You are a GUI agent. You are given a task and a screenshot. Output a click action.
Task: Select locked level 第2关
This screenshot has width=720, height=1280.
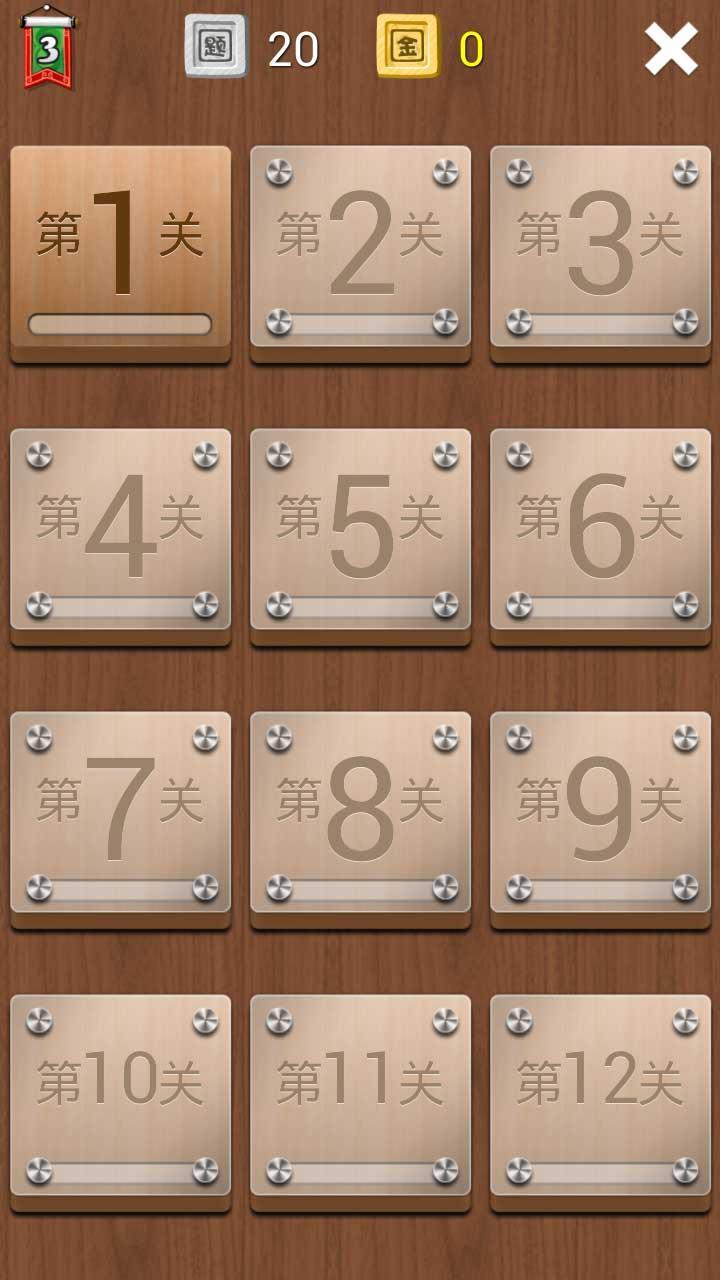pos(360,247)
